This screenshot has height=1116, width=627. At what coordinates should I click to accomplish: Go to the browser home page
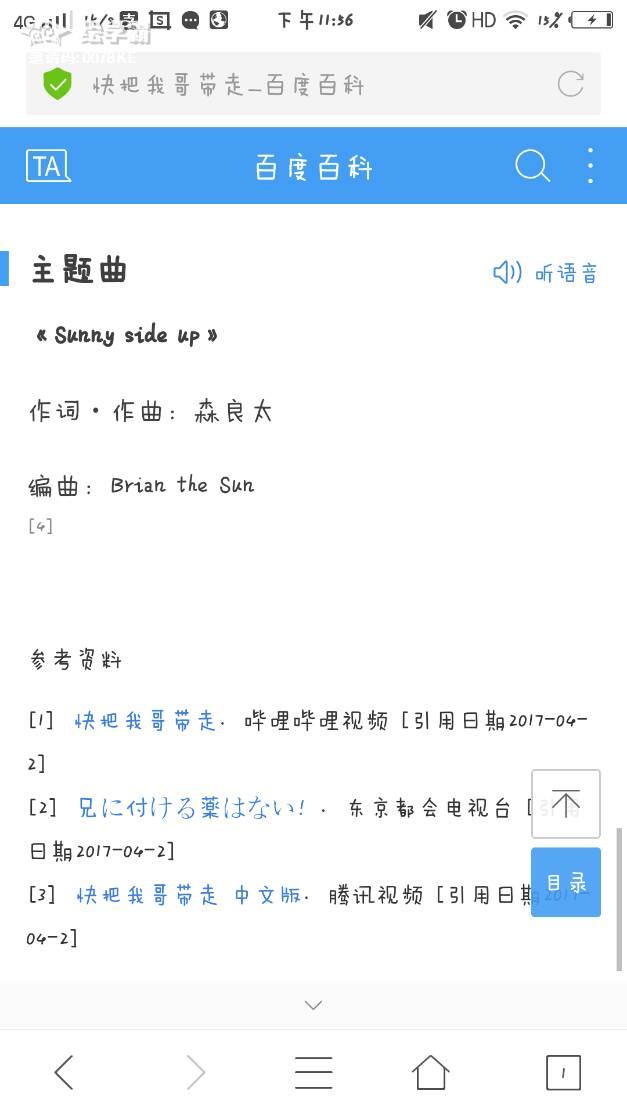430,1073
